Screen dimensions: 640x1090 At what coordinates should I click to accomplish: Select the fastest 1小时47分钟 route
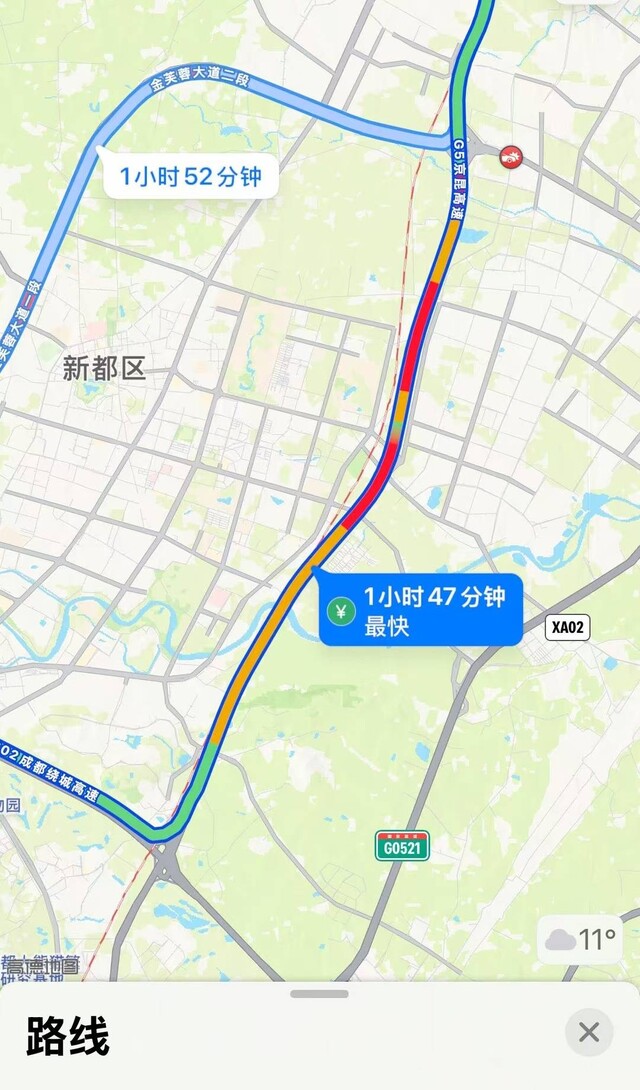pyautogui.click(x=421, y=611)
